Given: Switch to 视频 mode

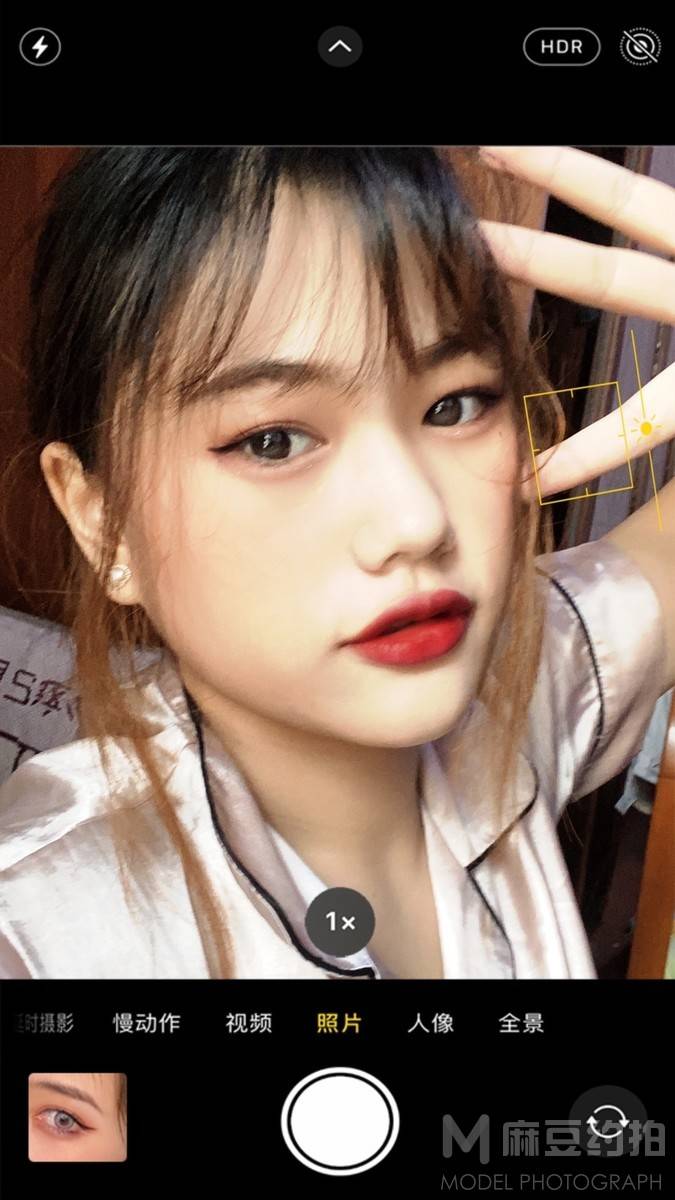Looking at the screenshot, I should tap(248, 1023).
